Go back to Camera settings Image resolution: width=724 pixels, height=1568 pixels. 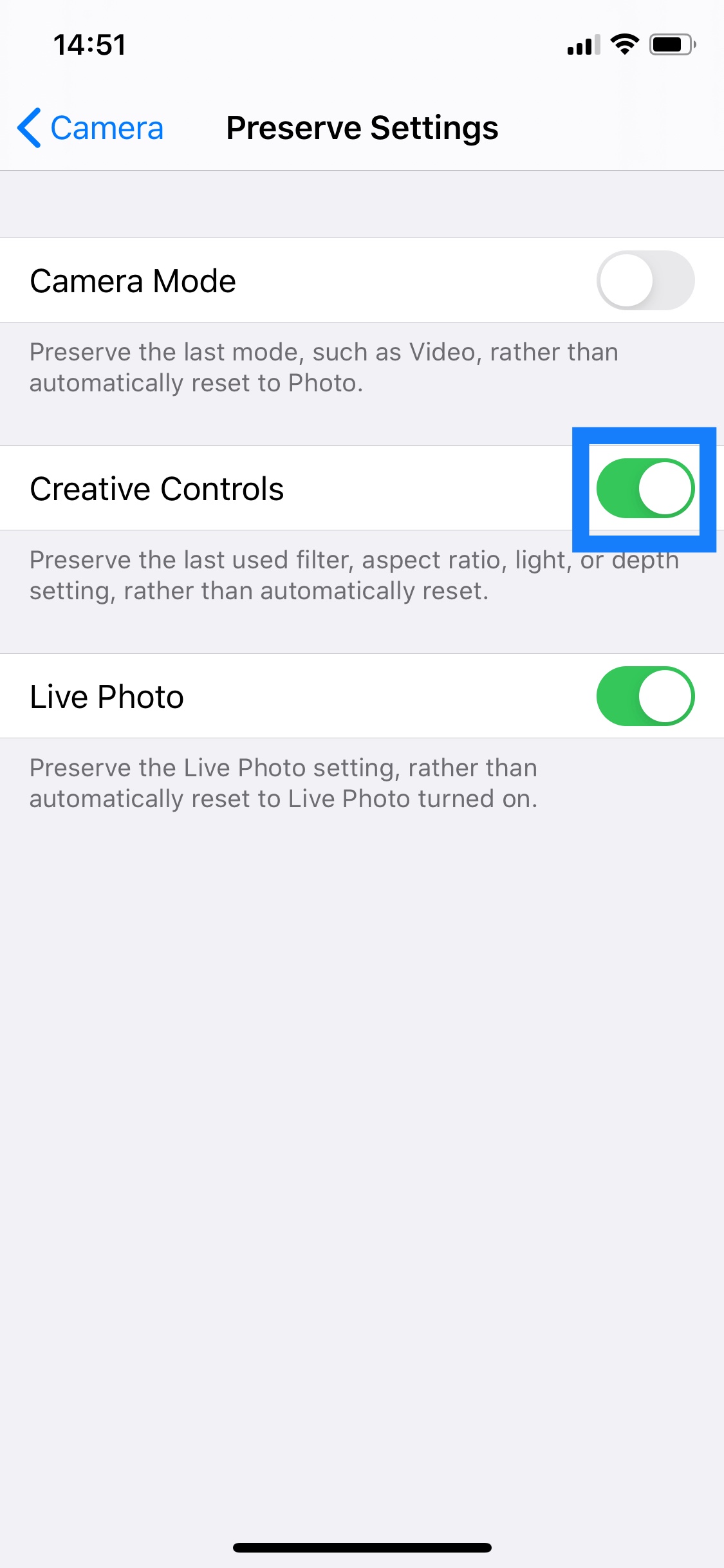(90, 127)
